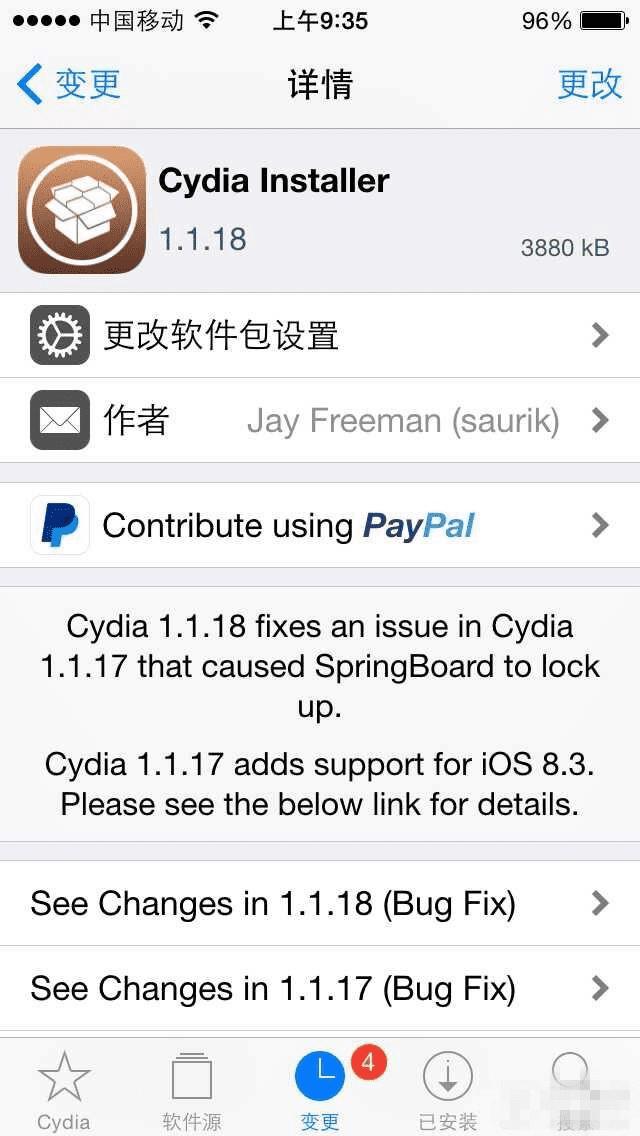Tap the 更改 button
The width and height of the screenshot is (640, 1136).
click(x=589, y=84)
